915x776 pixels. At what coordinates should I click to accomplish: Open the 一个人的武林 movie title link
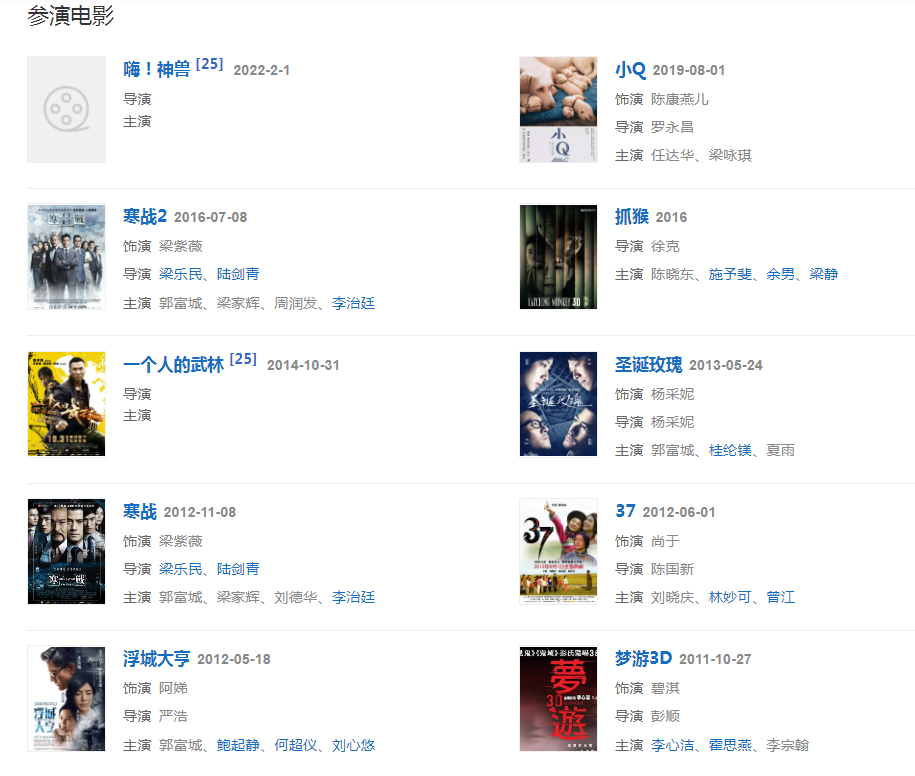pos(173,365)
